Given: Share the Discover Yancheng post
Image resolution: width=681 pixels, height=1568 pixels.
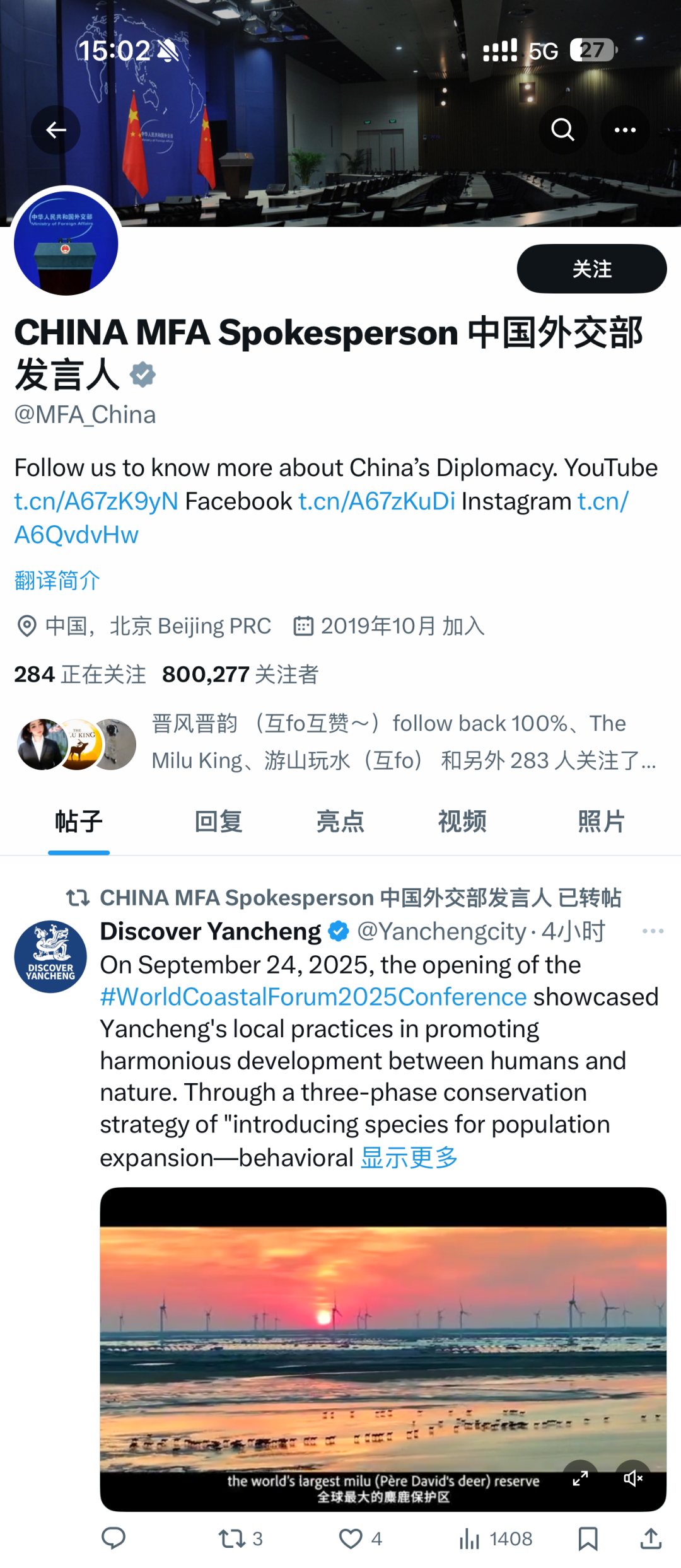Looking at the screenshot, I should [651, 1539].
